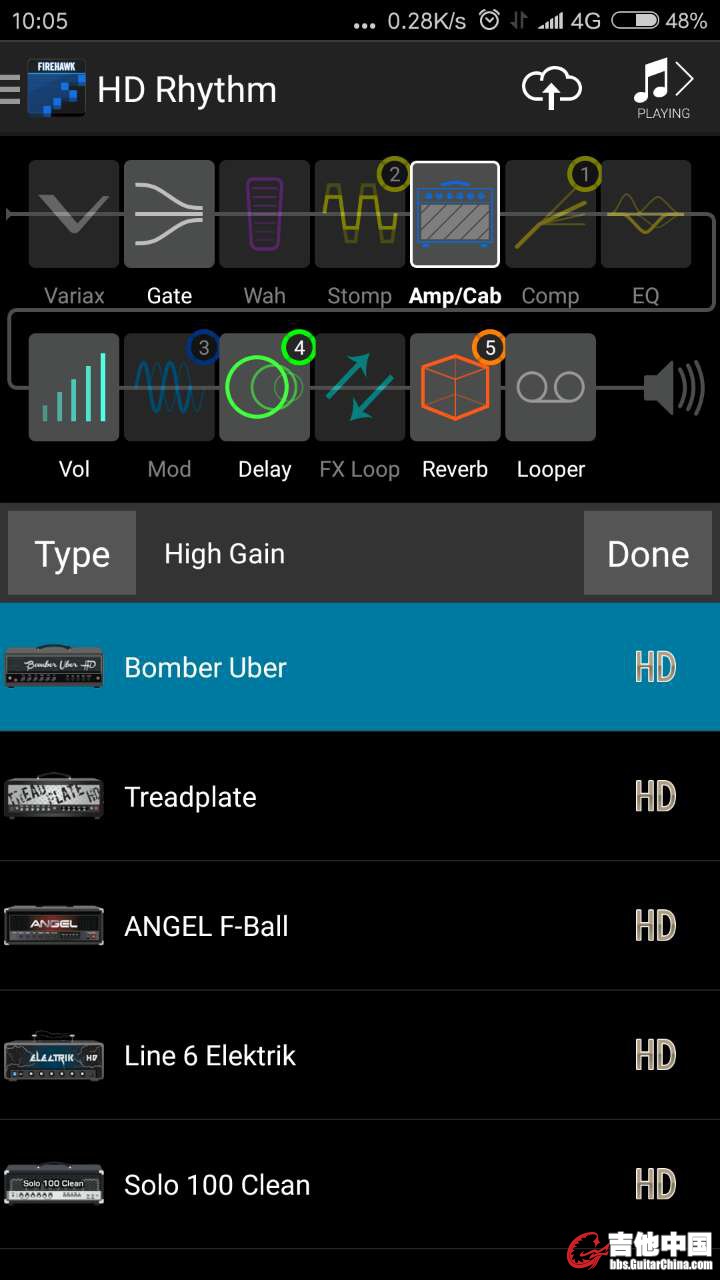Select the Mod effect block
The height and width of the screenshot is (1280, 720).
[x=169, y=388]
